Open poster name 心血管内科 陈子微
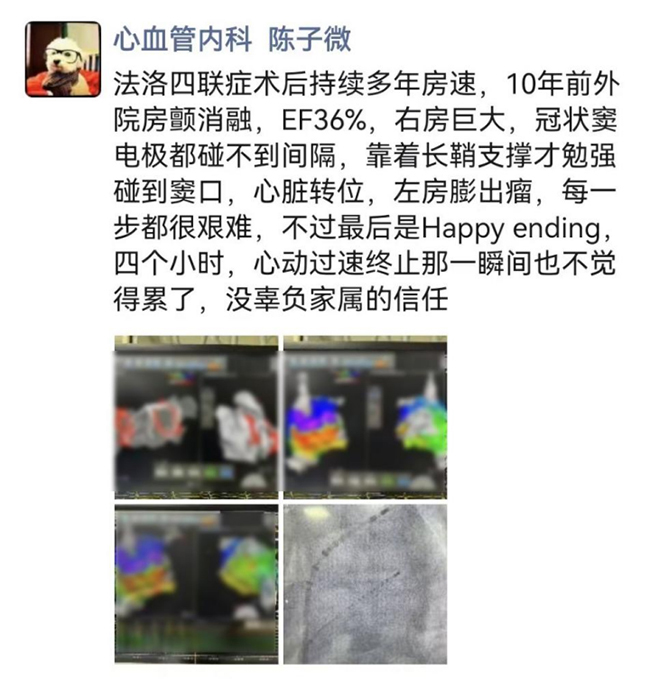 [232, 39]
